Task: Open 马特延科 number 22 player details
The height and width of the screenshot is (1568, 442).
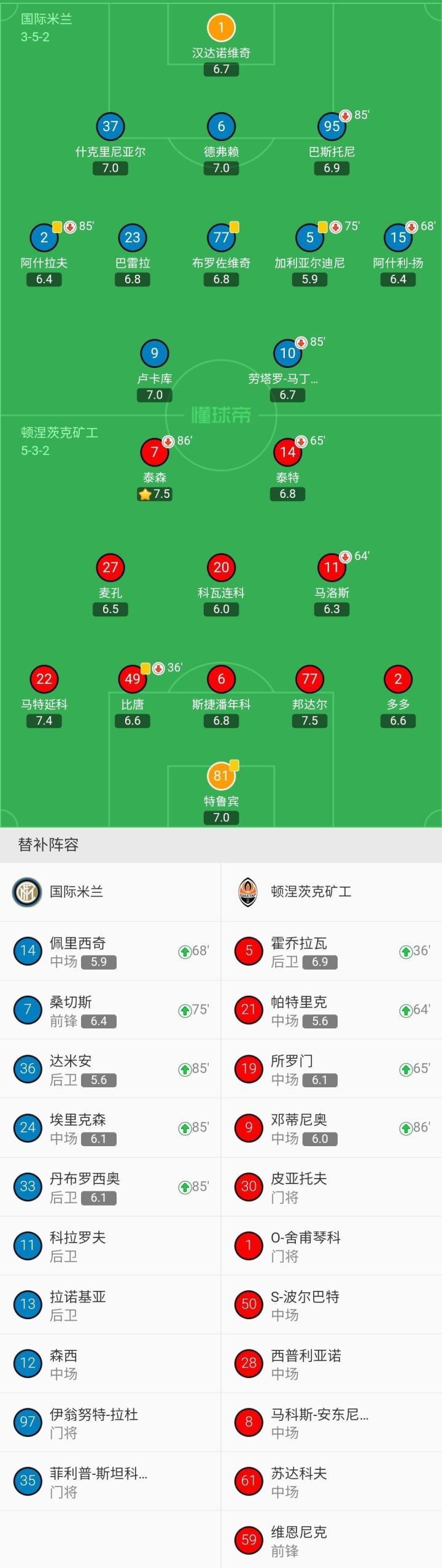Action: coord(44,679)
